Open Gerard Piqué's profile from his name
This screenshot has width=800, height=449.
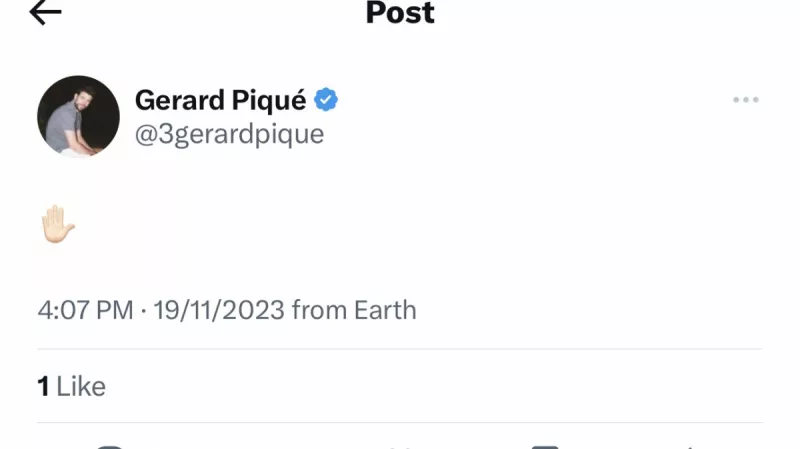221,100
